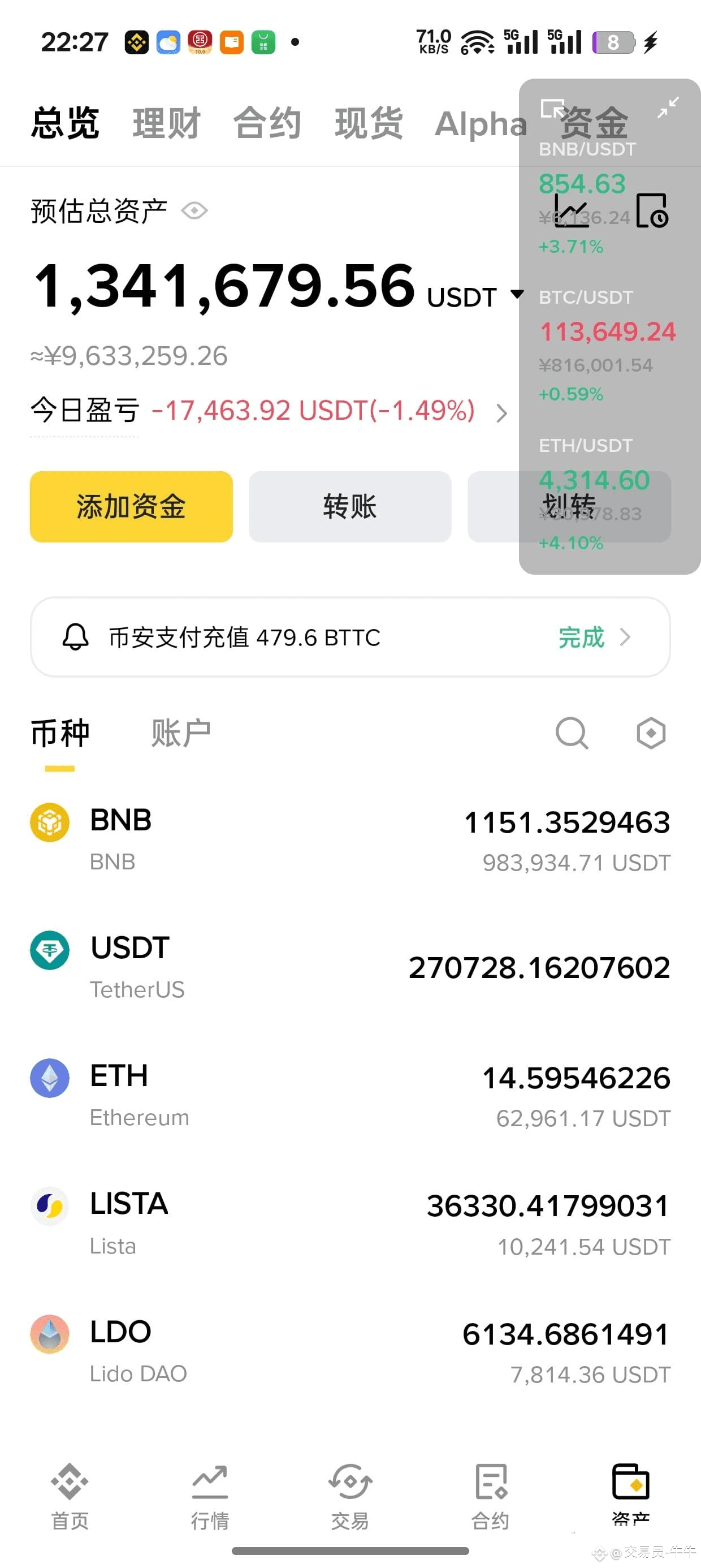The height and width of the screenshot is (1568, 701).
Task: Tap the 添加资金 button
Action: [131, 506]
